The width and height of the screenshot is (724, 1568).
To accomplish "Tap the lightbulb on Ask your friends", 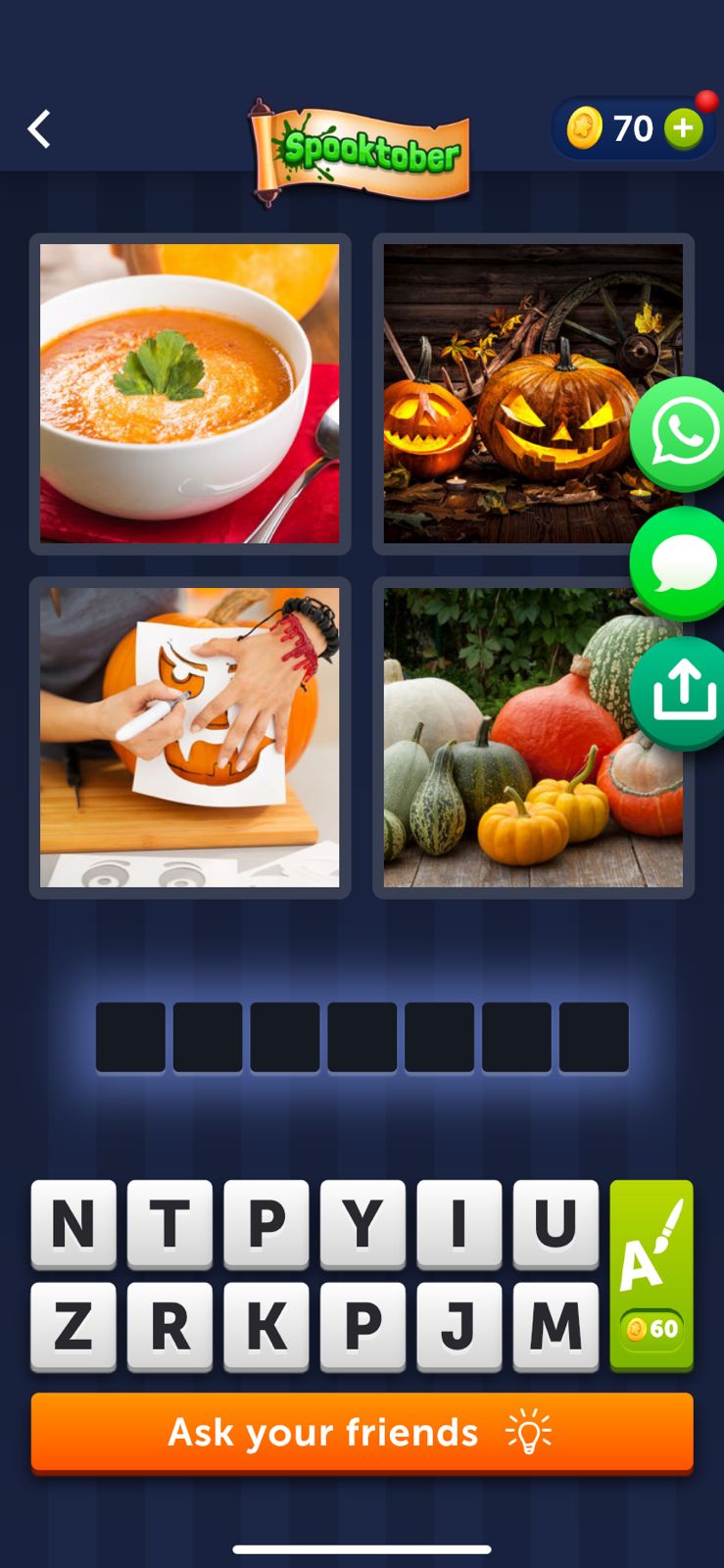I will 529,1432.
